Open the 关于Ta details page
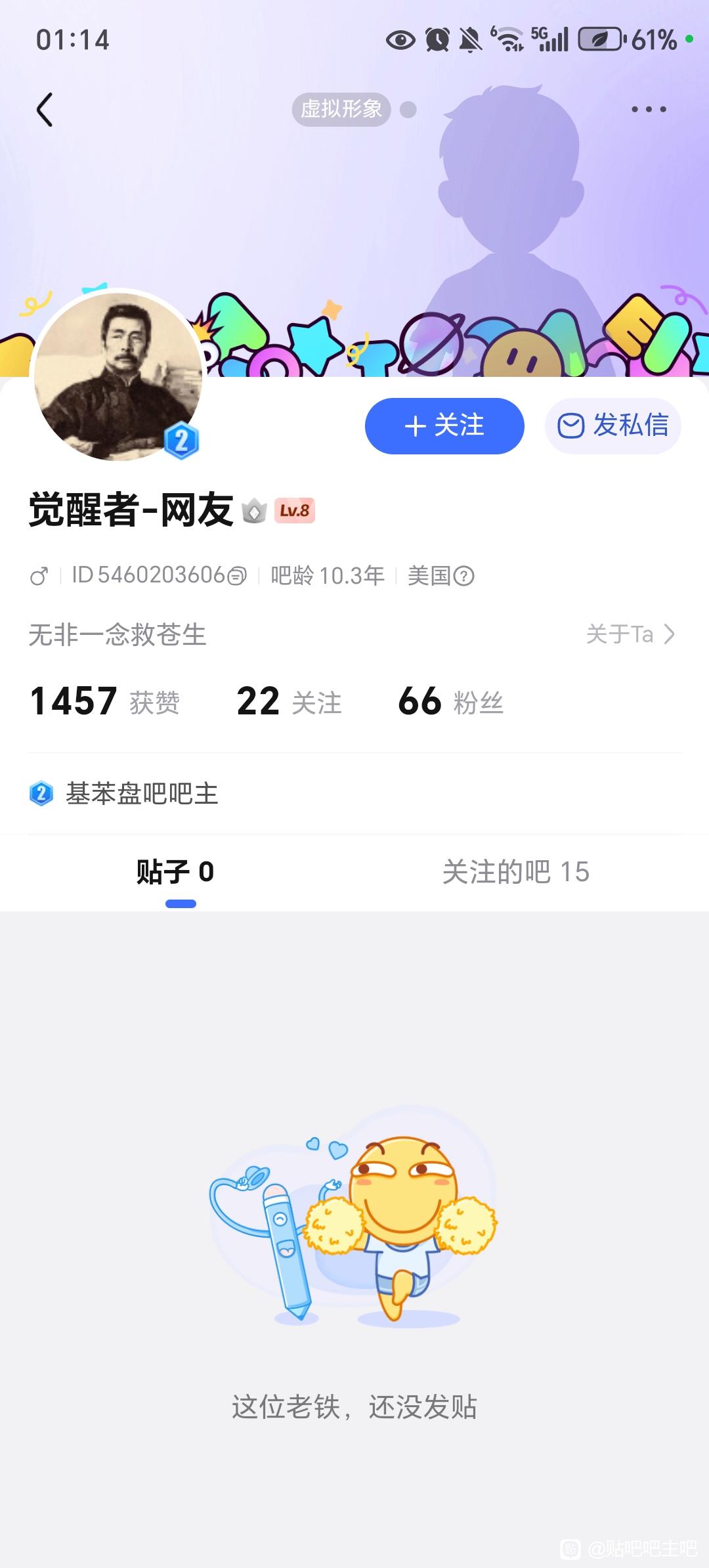 coord(630,634)
